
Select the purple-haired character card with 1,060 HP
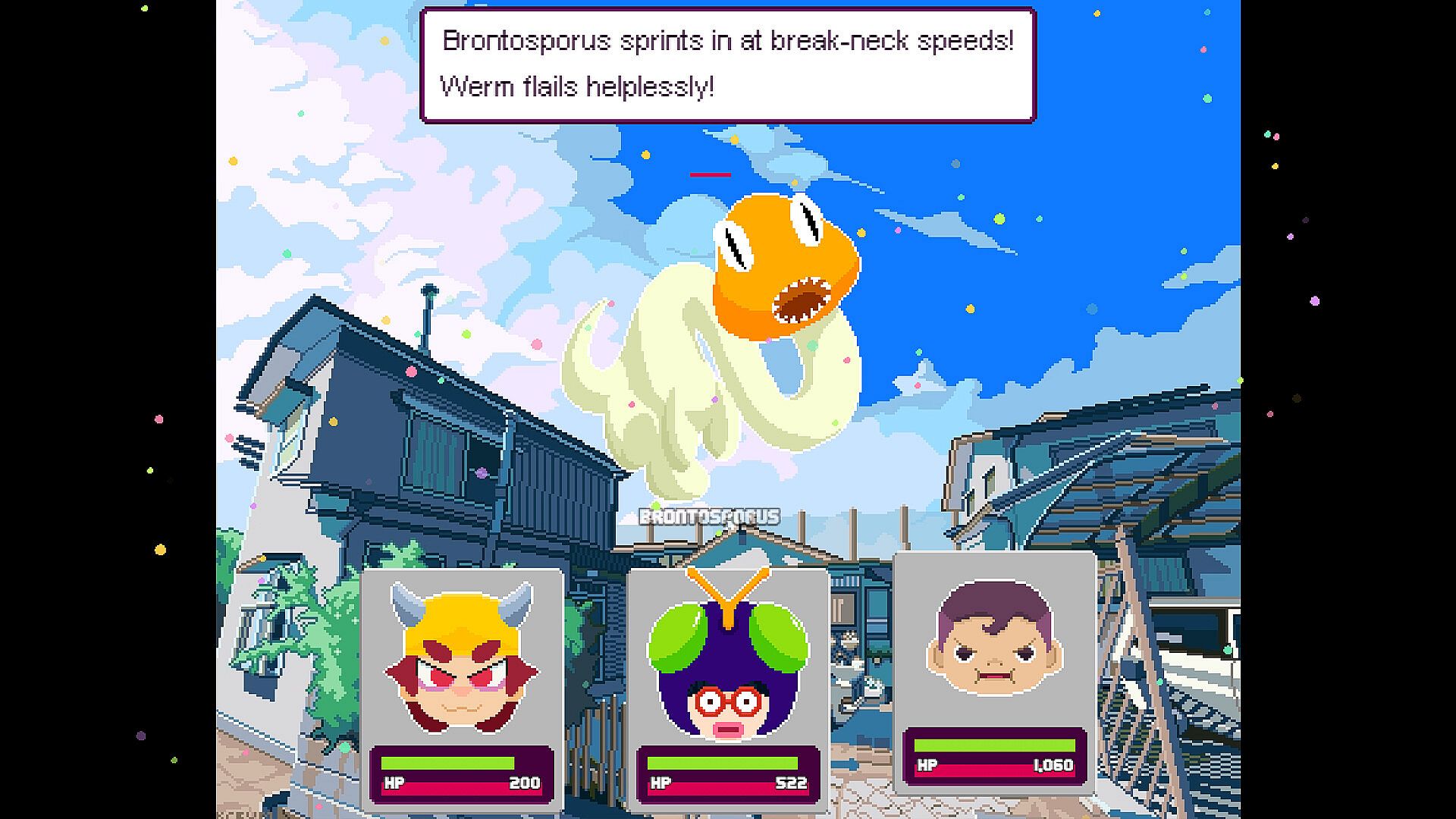click(x=994, y=672)
